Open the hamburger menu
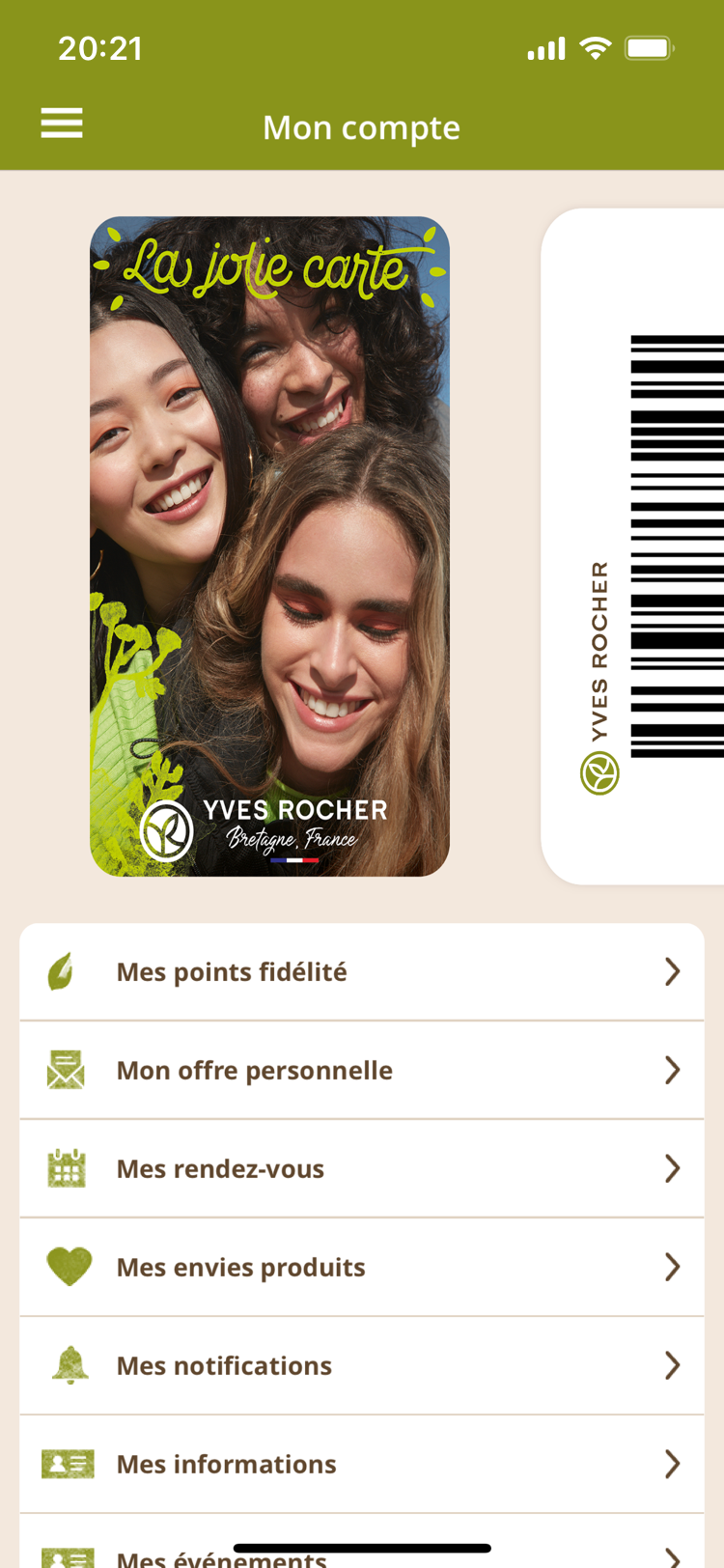 (x=62, y=123)
